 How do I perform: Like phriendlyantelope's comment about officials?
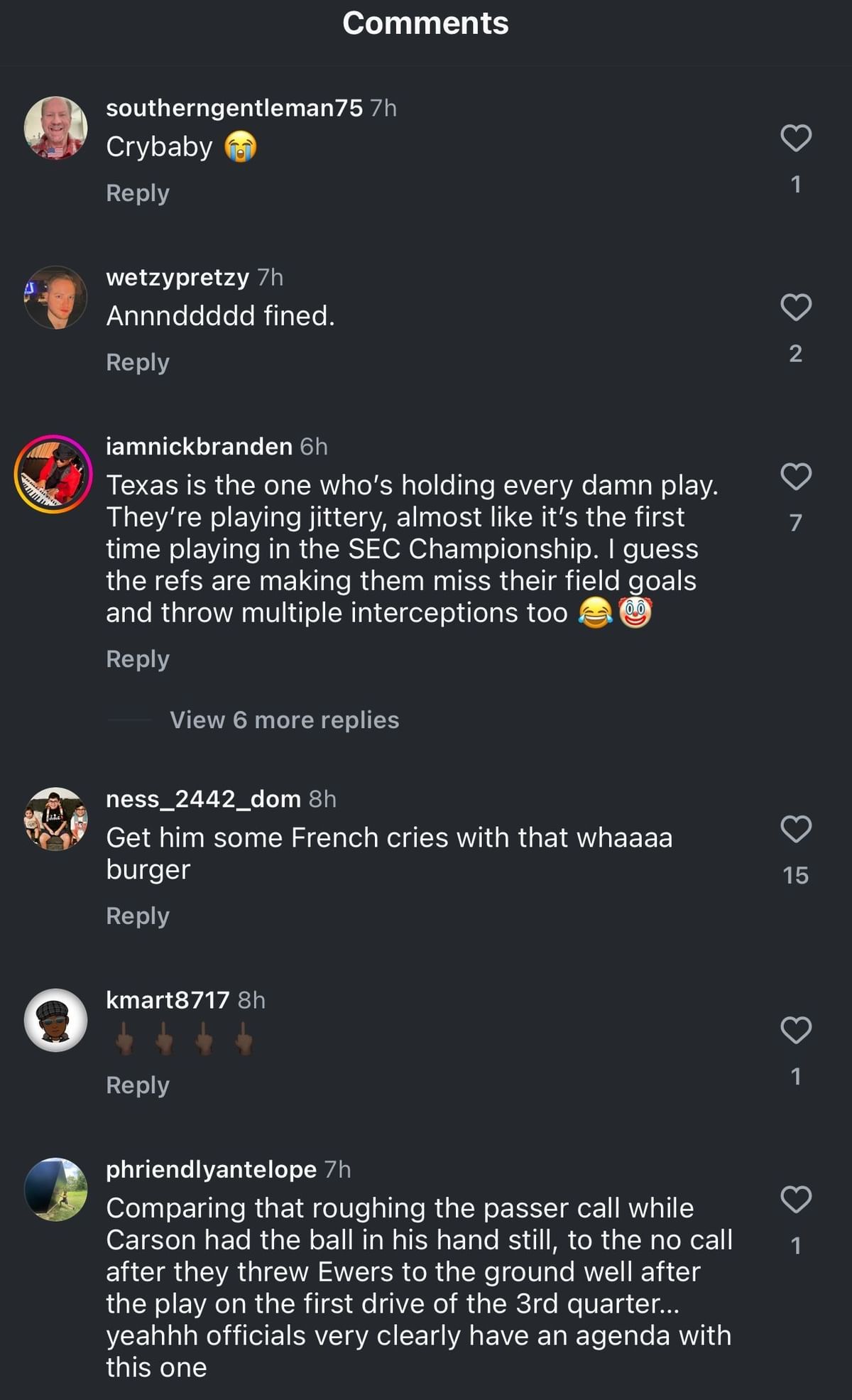[795, 1199]
